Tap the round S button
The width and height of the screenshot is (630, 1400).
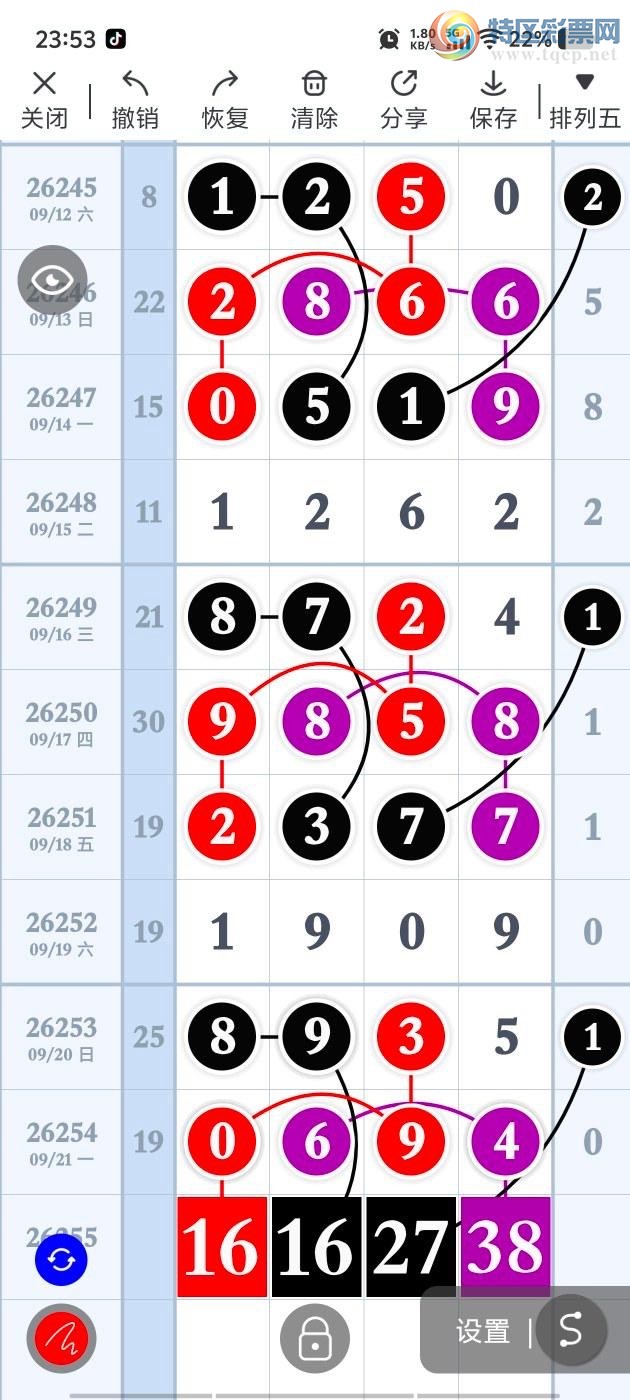pos(570,1330)
